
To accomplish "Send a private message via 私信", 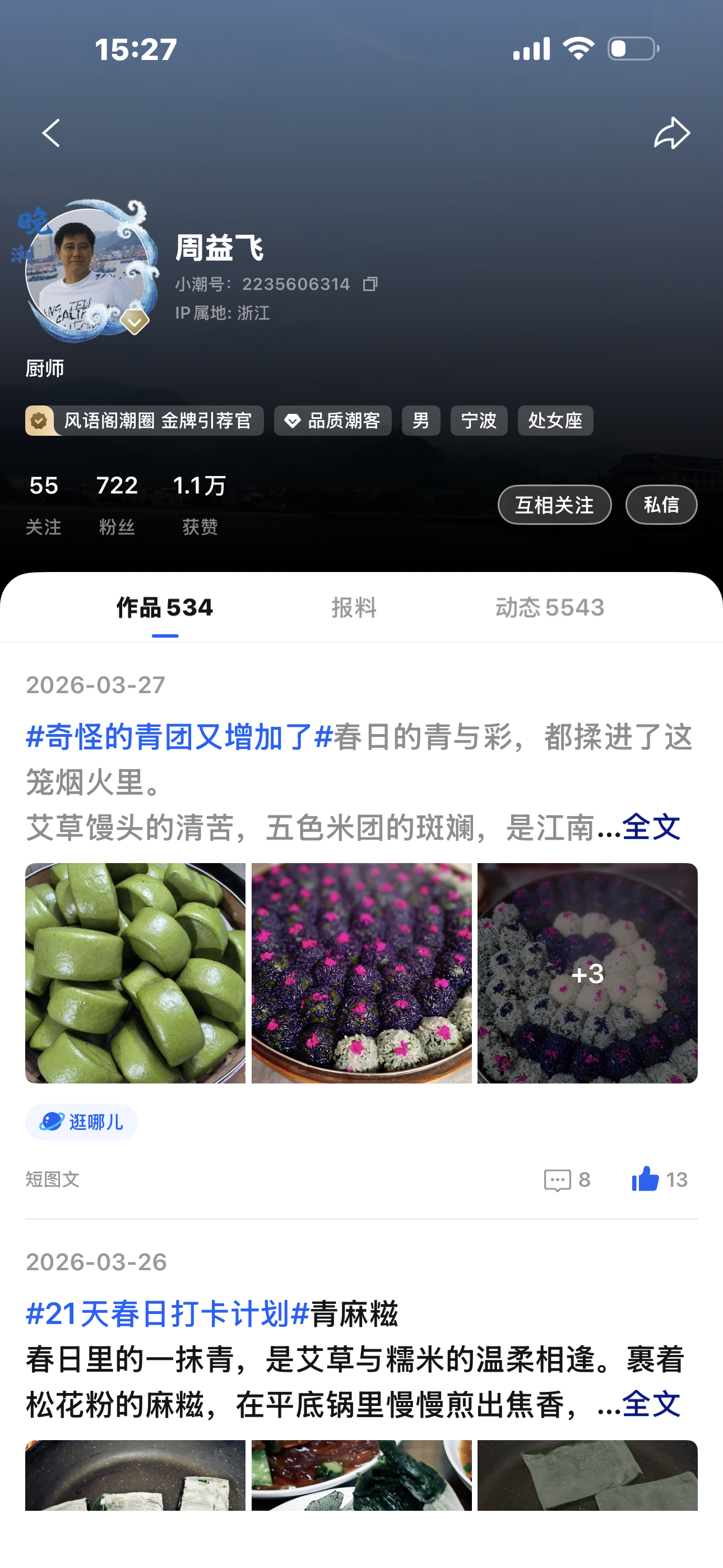I will [x=661, y=505].
